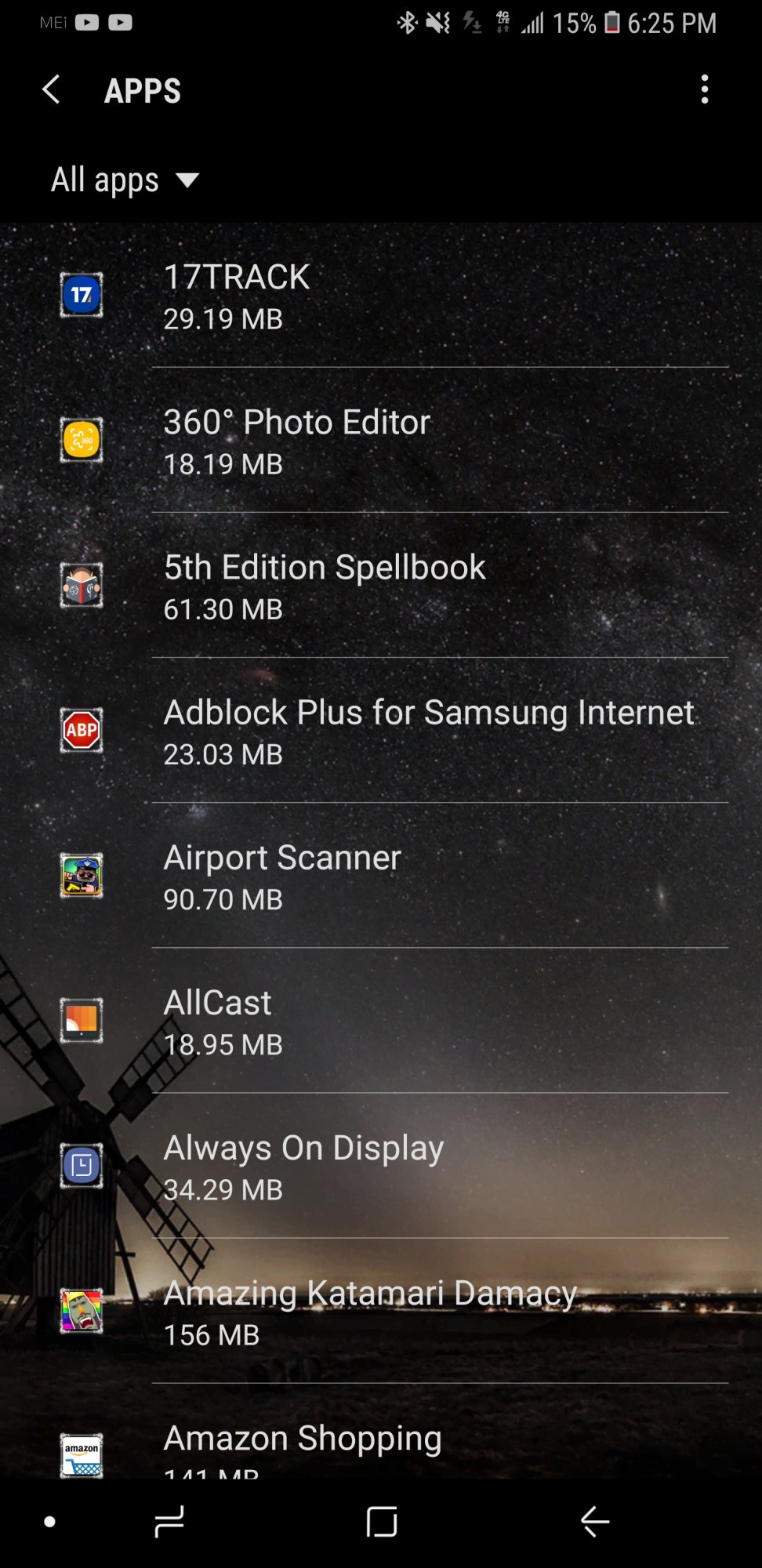Open 17TRACK app info
The width and height of the screenshot is (762, 1568).
point(381,296)
